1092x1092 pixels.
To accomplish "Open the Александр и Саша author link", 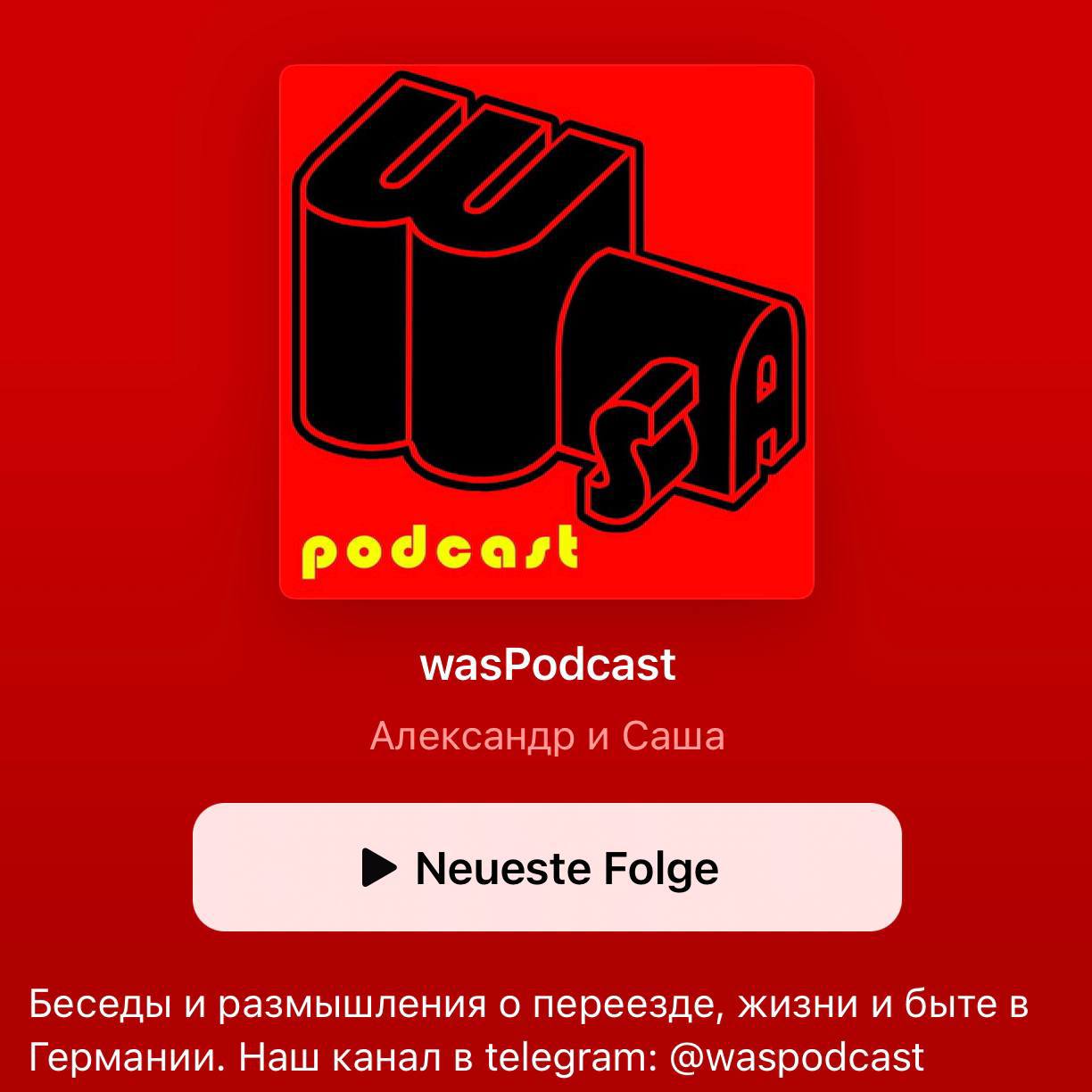I will click(547, 737).
